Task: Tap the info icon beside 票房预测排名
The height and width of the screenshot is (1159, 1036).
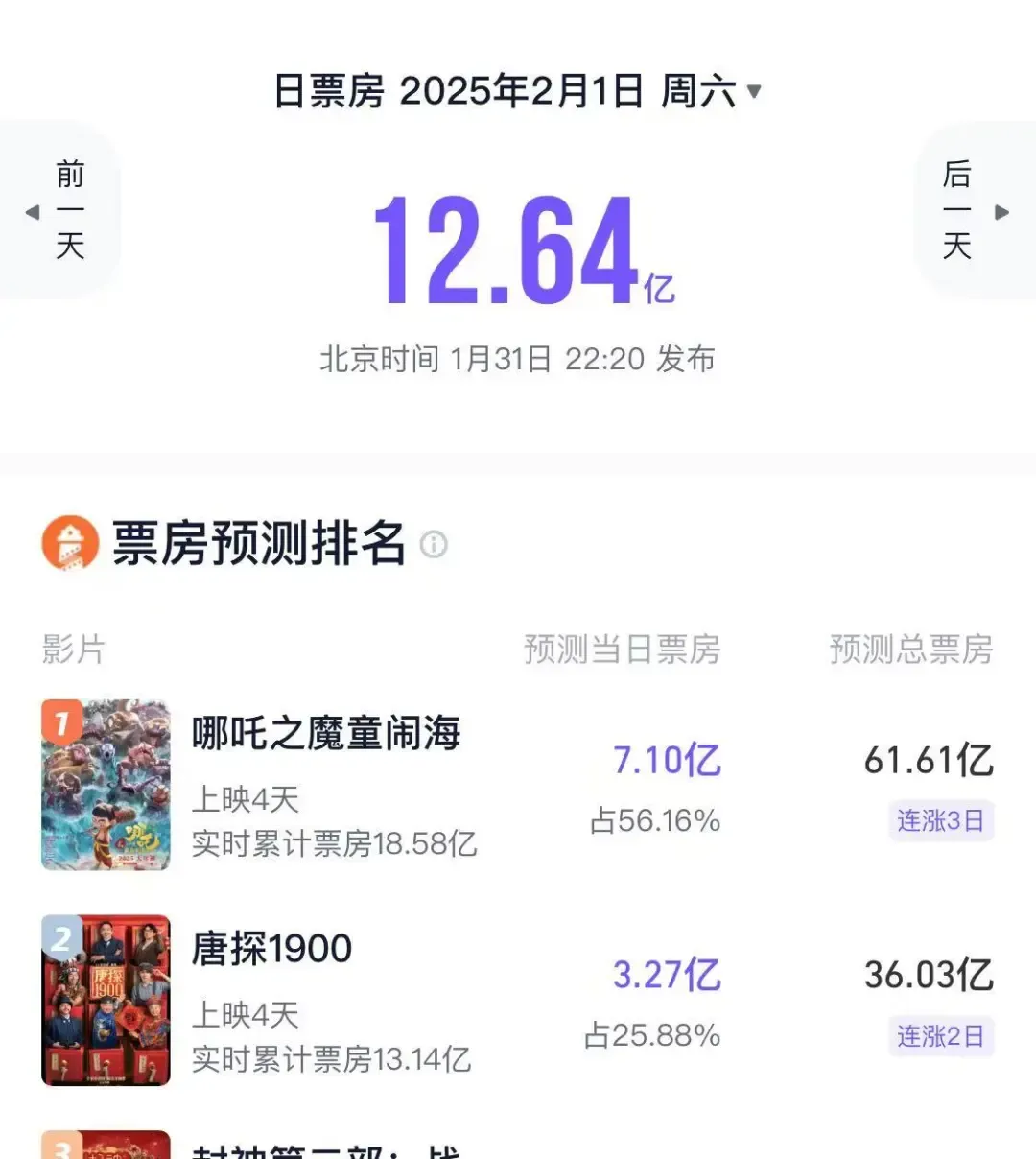Action: (434, 545)
